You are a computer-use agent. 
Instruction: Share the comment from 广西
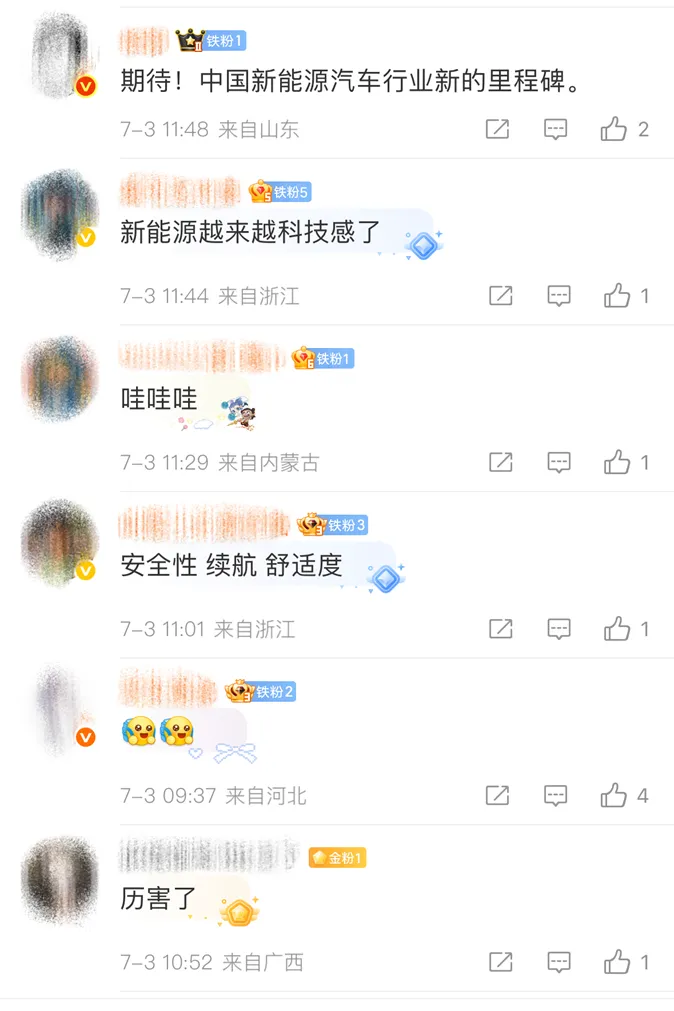click(x=500, y=962)
